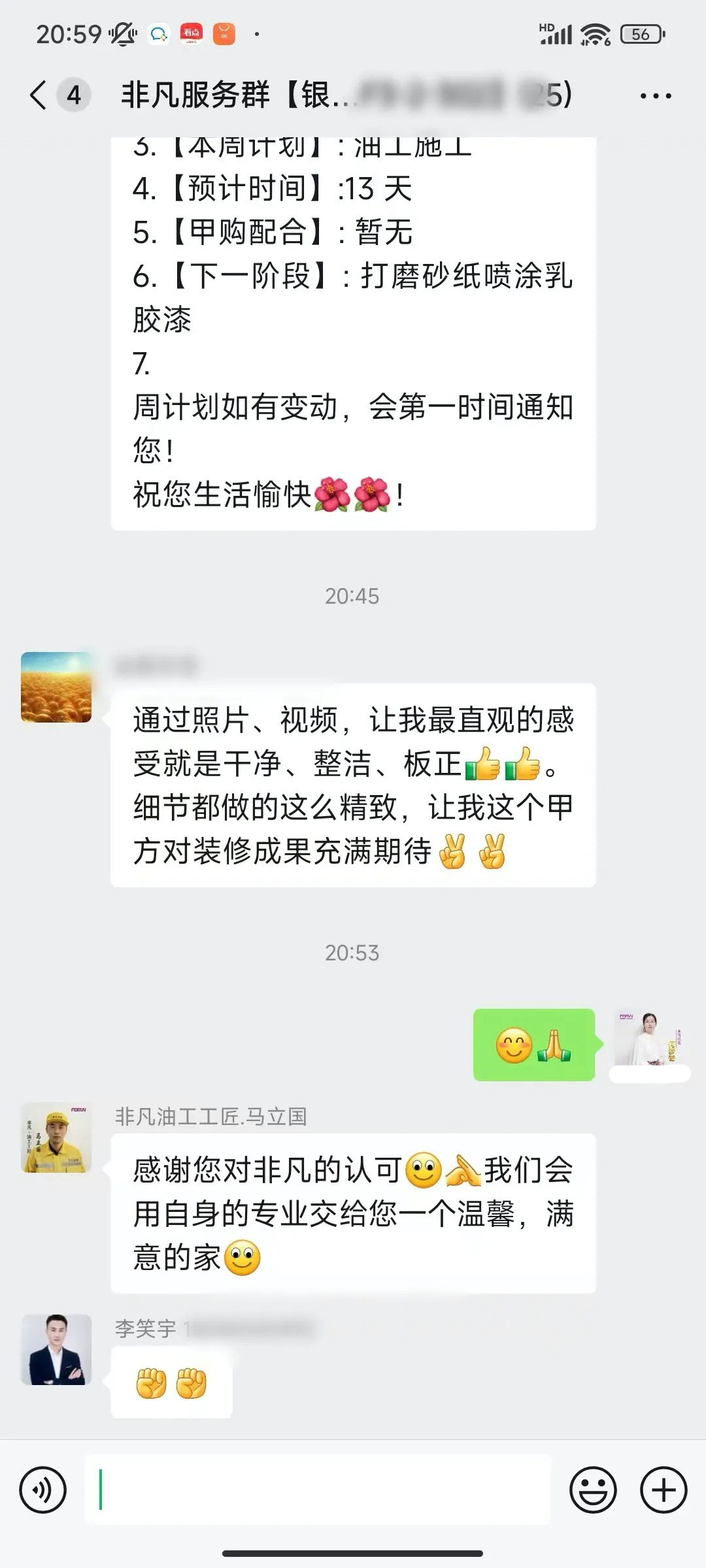The height and width of the screenshot is (1568, 706).
Task: View 李笑宇's profile avatar
Action: pos(56,1349)
